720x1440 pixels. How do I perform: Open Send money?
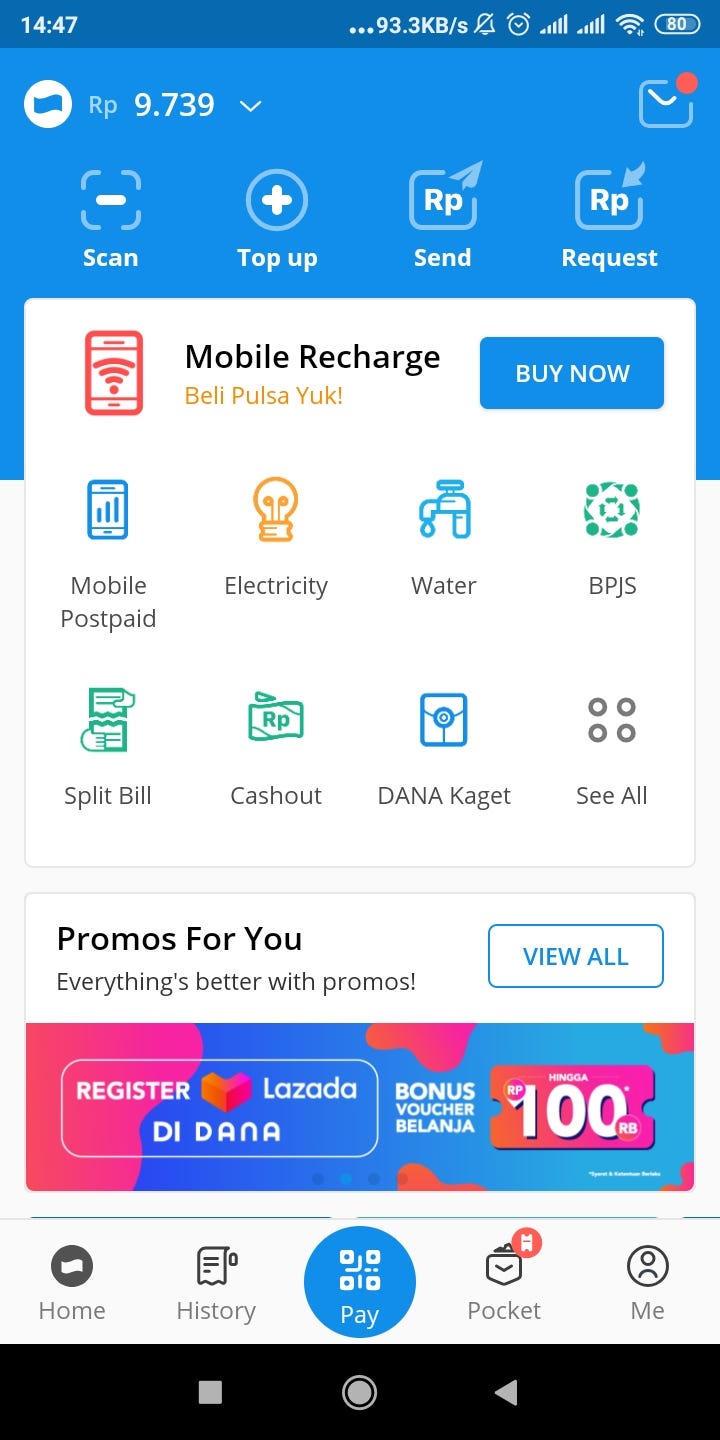pyautogui.click(x=443, y=220)
